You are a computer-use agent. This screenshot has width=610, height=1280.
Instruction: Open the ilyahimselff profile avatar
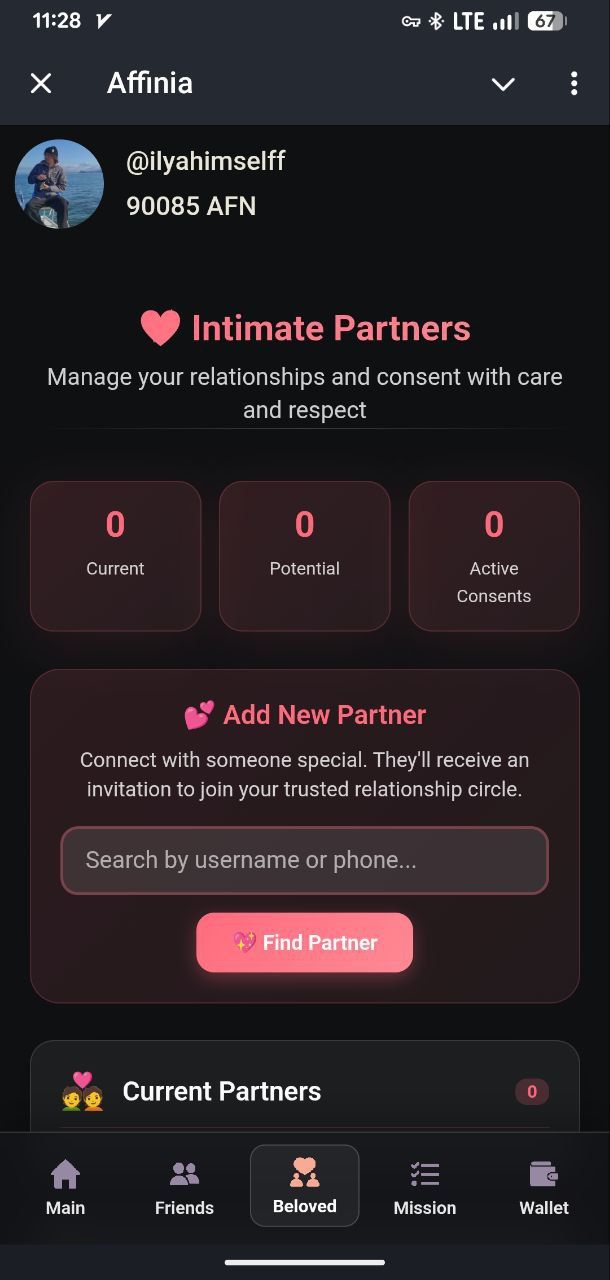click(x=59, y=184)
